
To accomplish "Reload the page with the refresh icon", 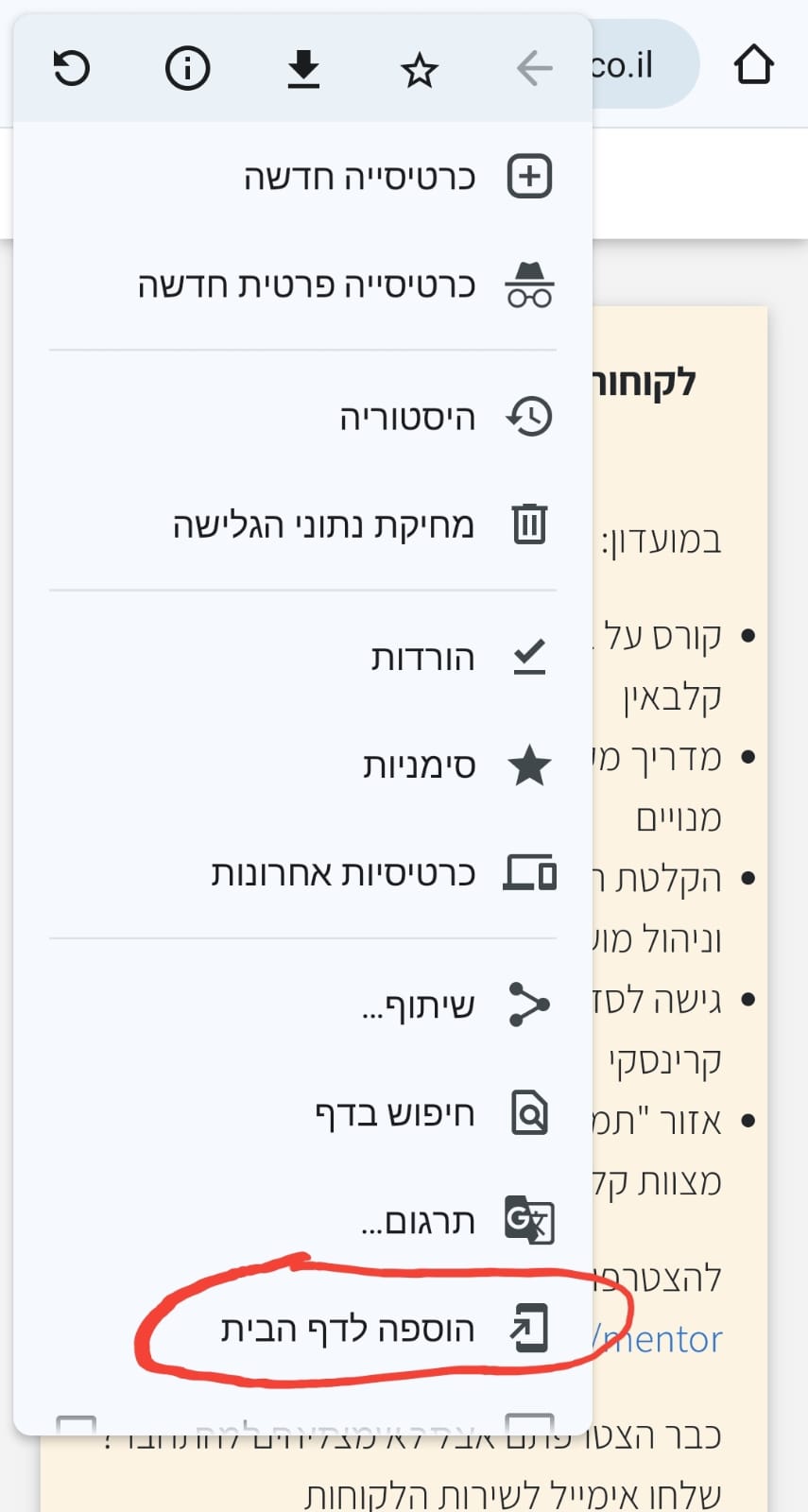I will [72, 68].
